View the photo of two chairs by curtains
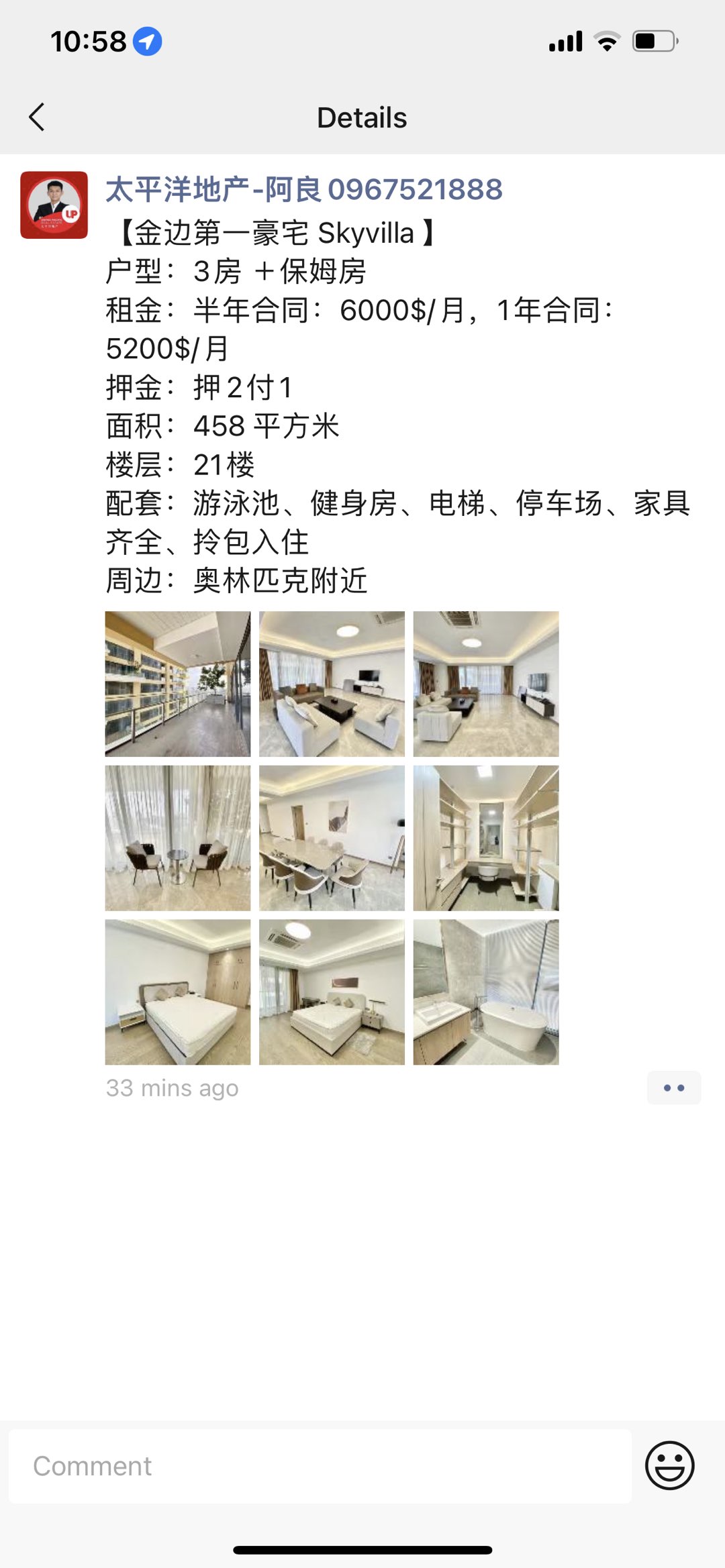 point(178,838)
